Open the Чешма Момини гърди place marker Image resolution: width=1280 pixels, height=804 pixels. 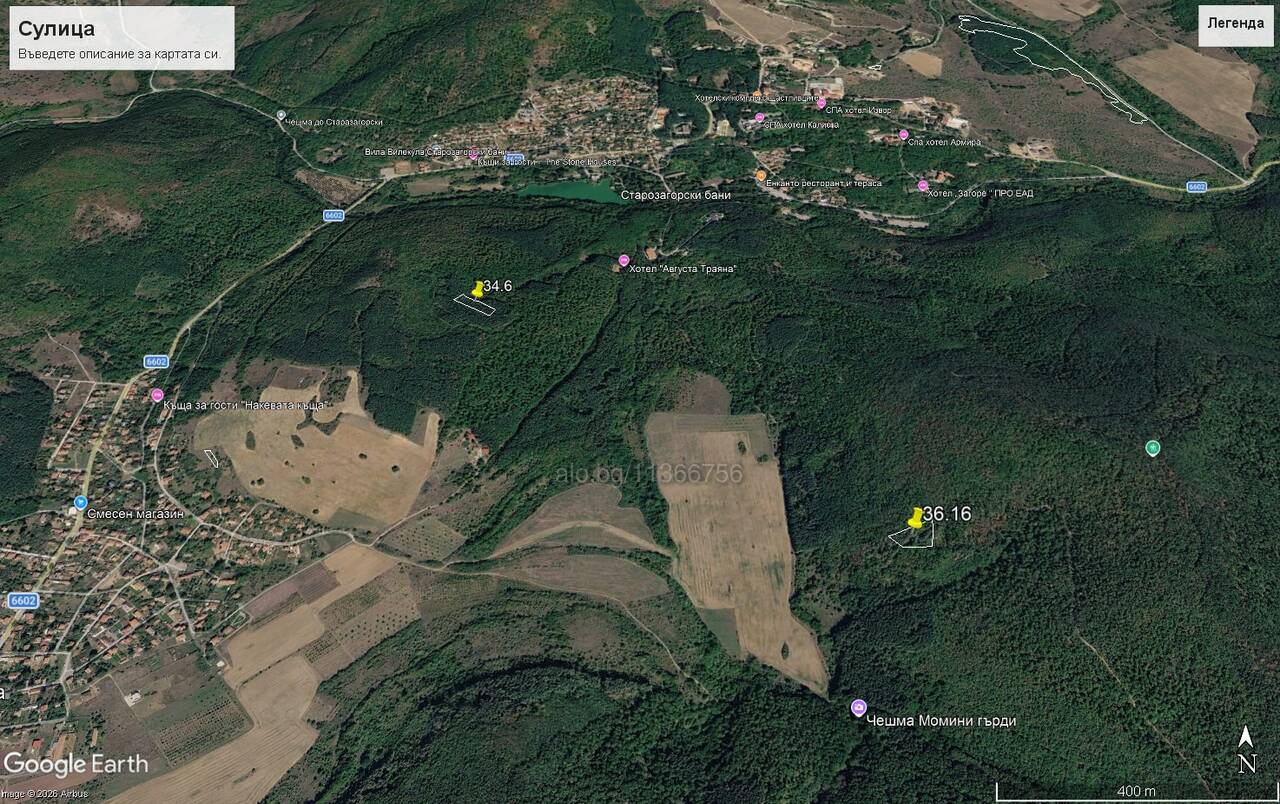pos(858,708)
